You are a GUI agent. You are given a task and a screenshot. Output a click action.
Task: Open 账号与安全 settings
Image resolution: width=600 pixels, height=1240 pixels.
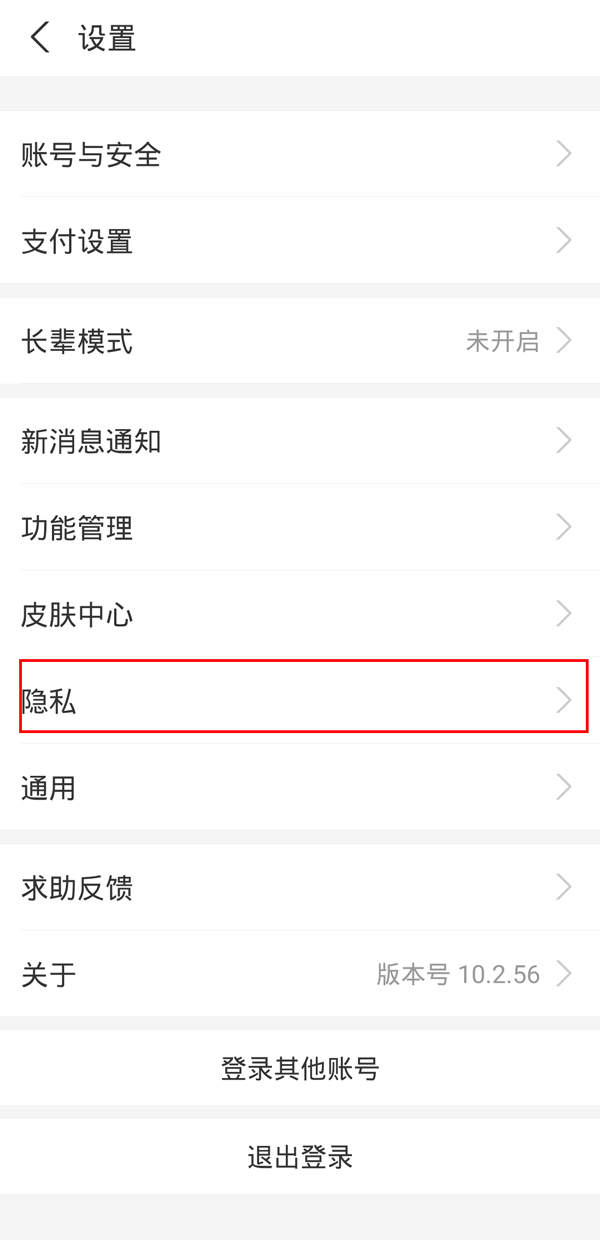coord(300,155)
